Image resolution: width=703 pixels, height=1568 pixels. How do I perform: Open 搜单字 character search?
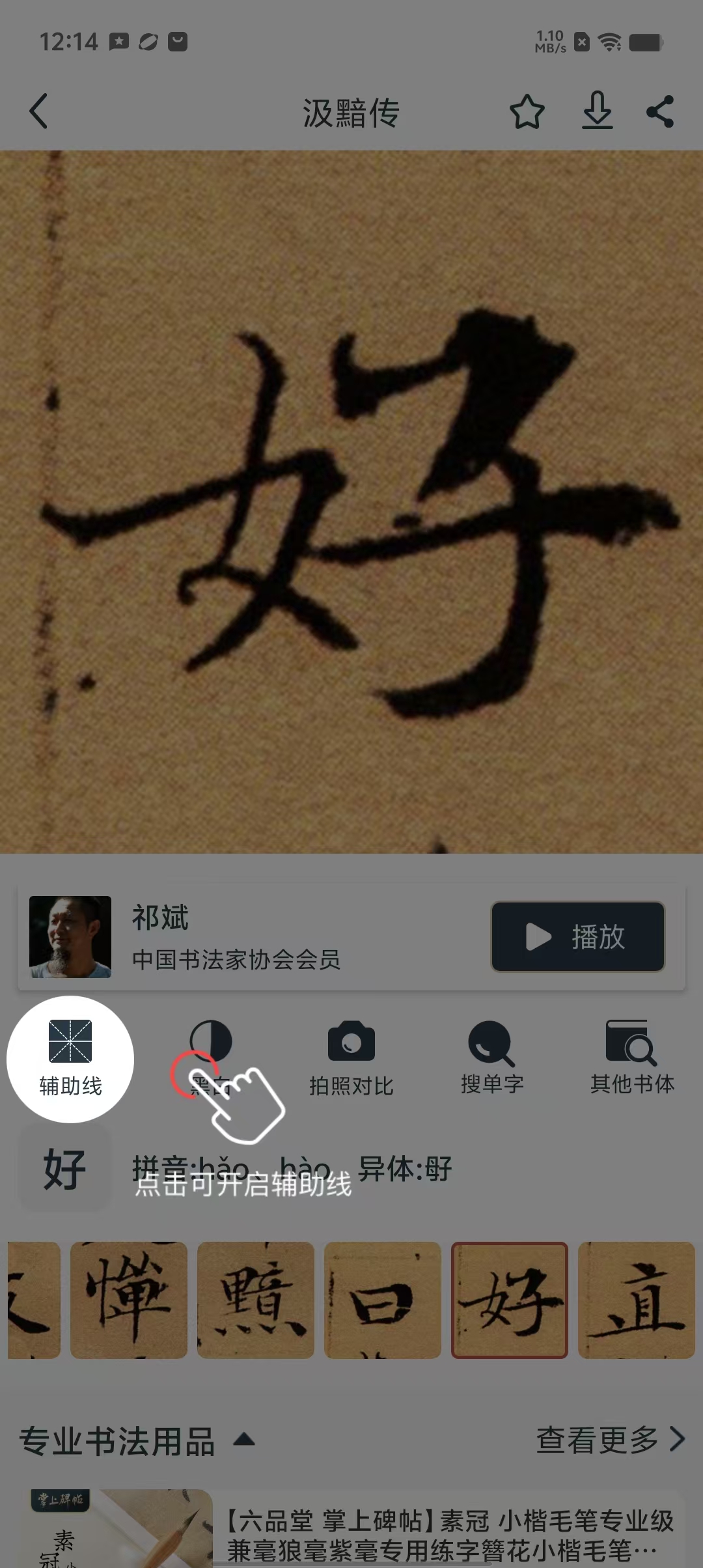coord(492,1059)
